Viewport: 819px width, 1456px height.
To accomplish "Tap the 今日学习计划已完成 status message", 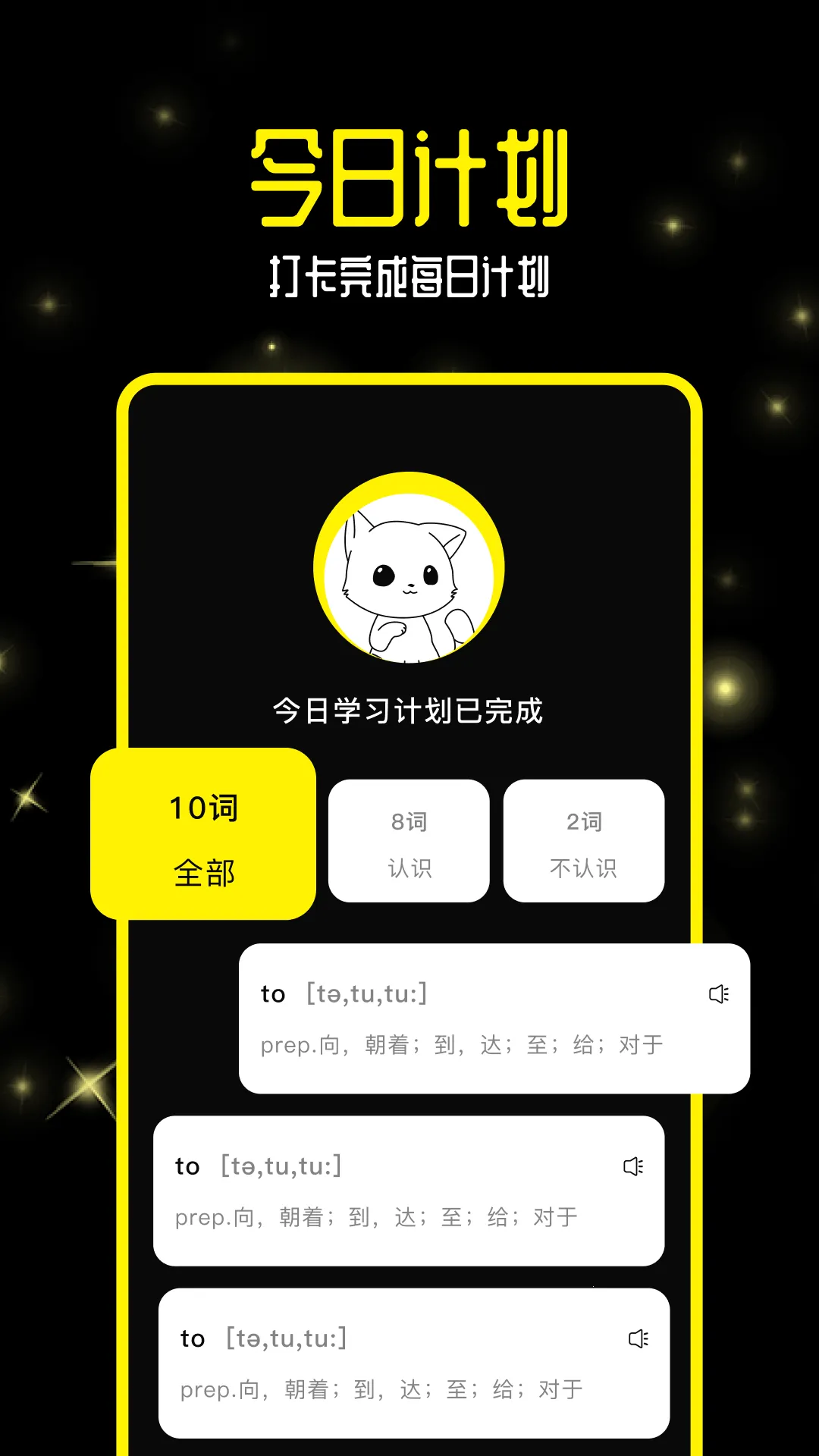I will (409, 711).
